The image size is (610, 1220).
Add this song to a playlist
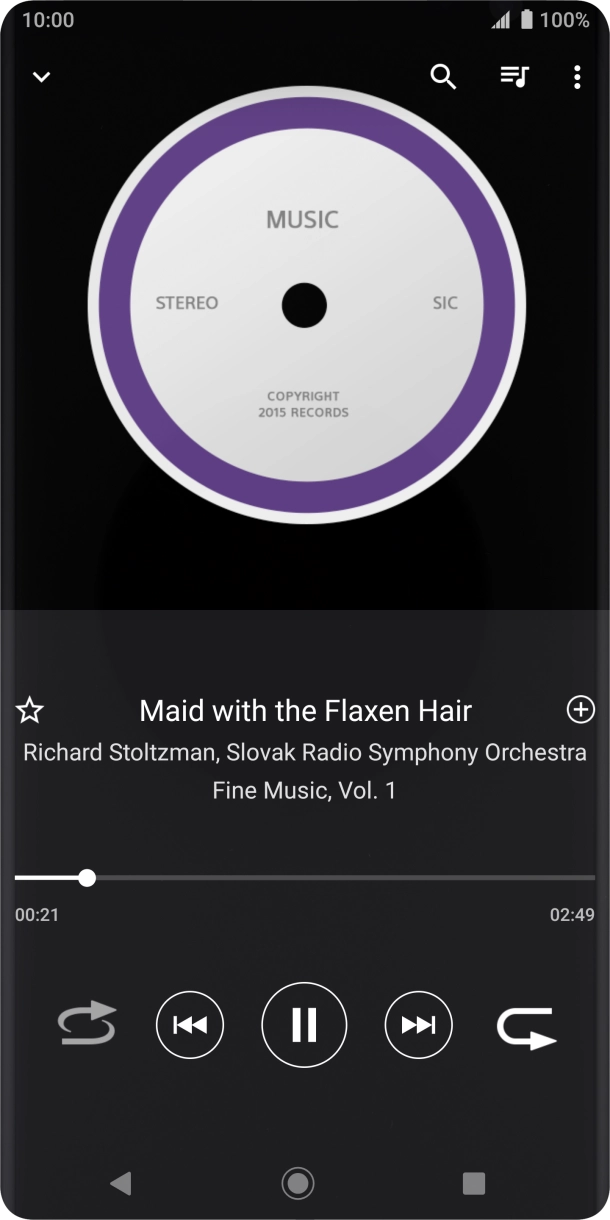pos(580,710)
